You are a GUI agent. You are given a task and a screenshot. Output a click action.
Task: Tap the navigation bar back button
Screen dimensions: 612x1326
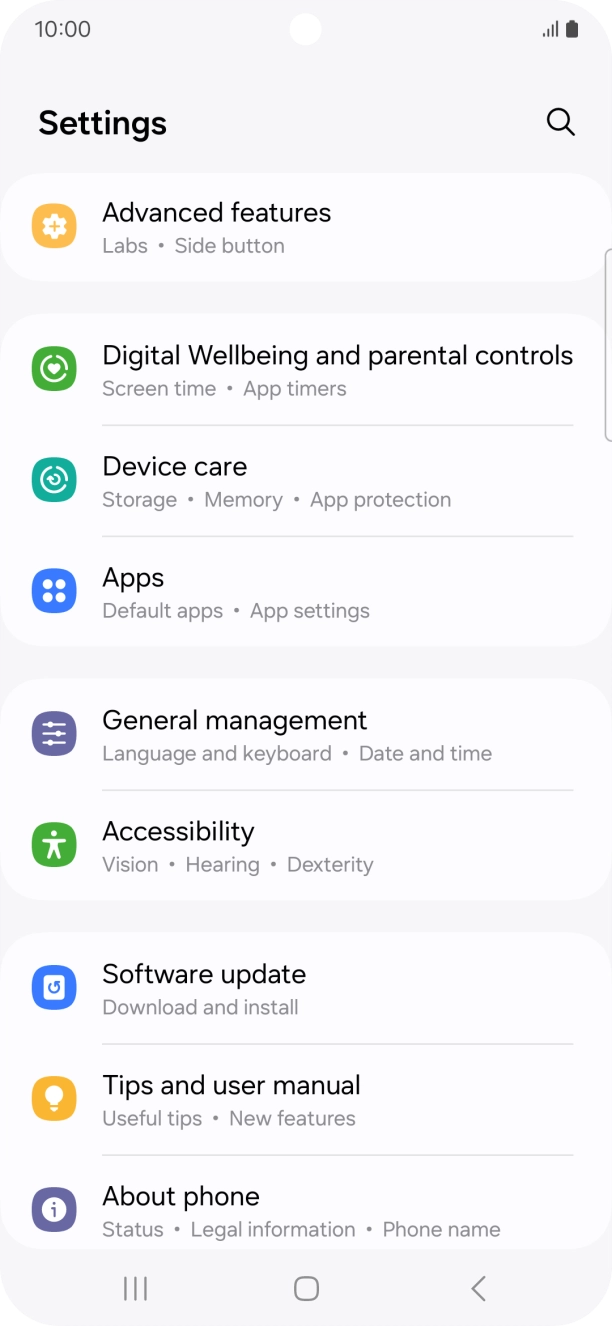coord(478,1289)
